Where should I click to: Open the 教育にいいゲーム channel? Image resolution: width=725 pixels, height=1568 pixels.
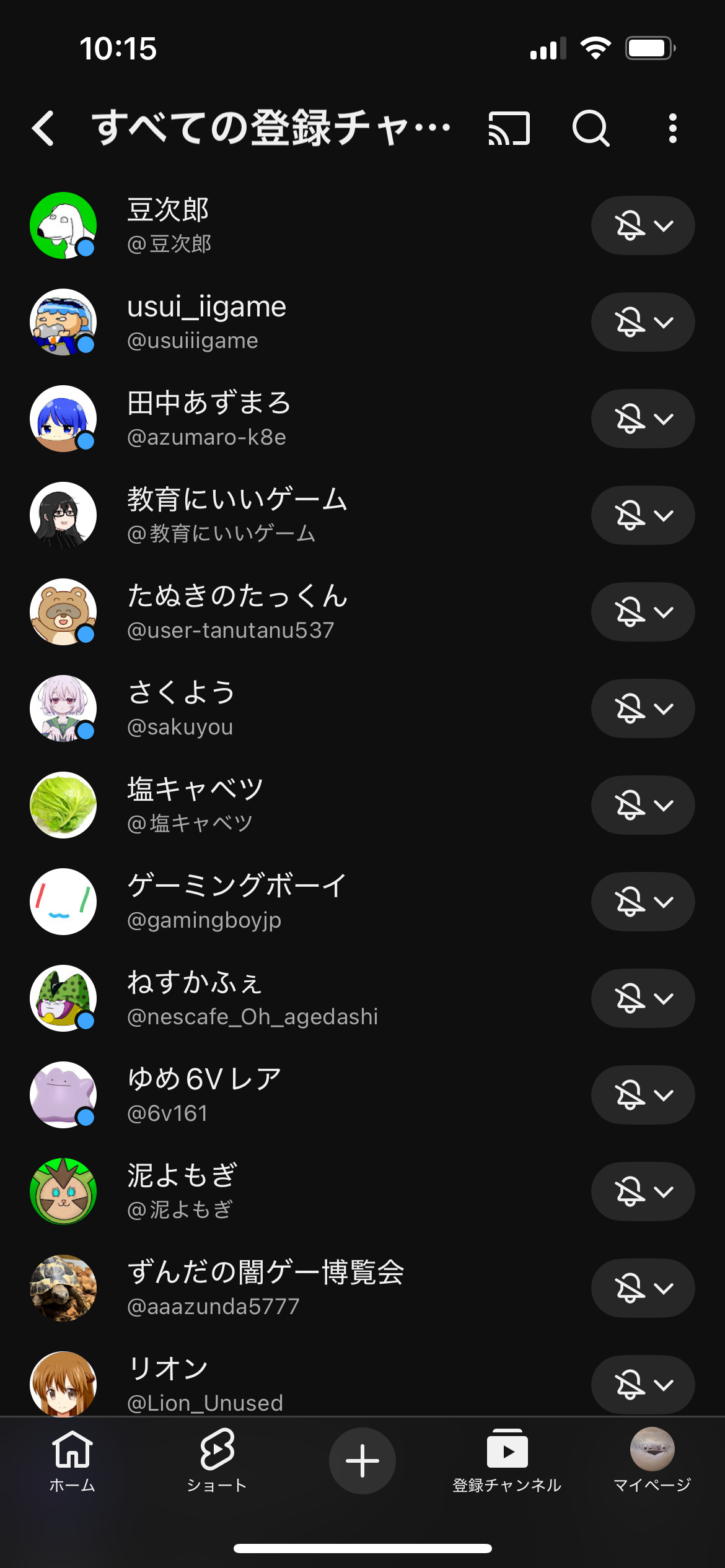coord(237,515)
